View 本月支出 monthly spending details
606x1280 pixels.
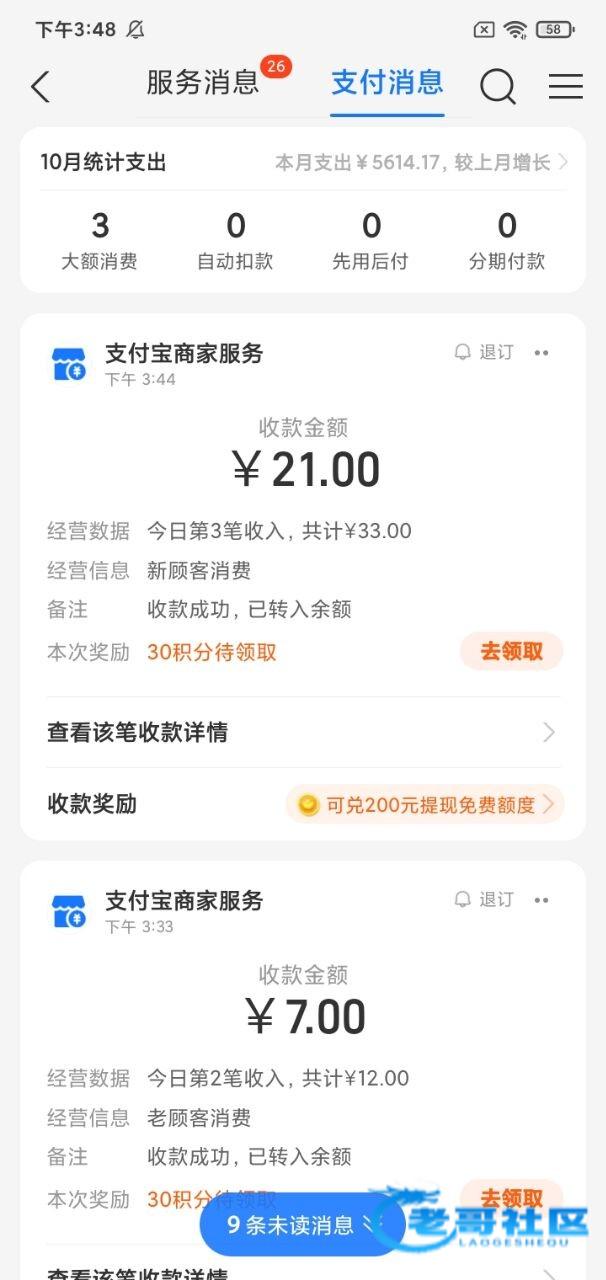[420, 162]
